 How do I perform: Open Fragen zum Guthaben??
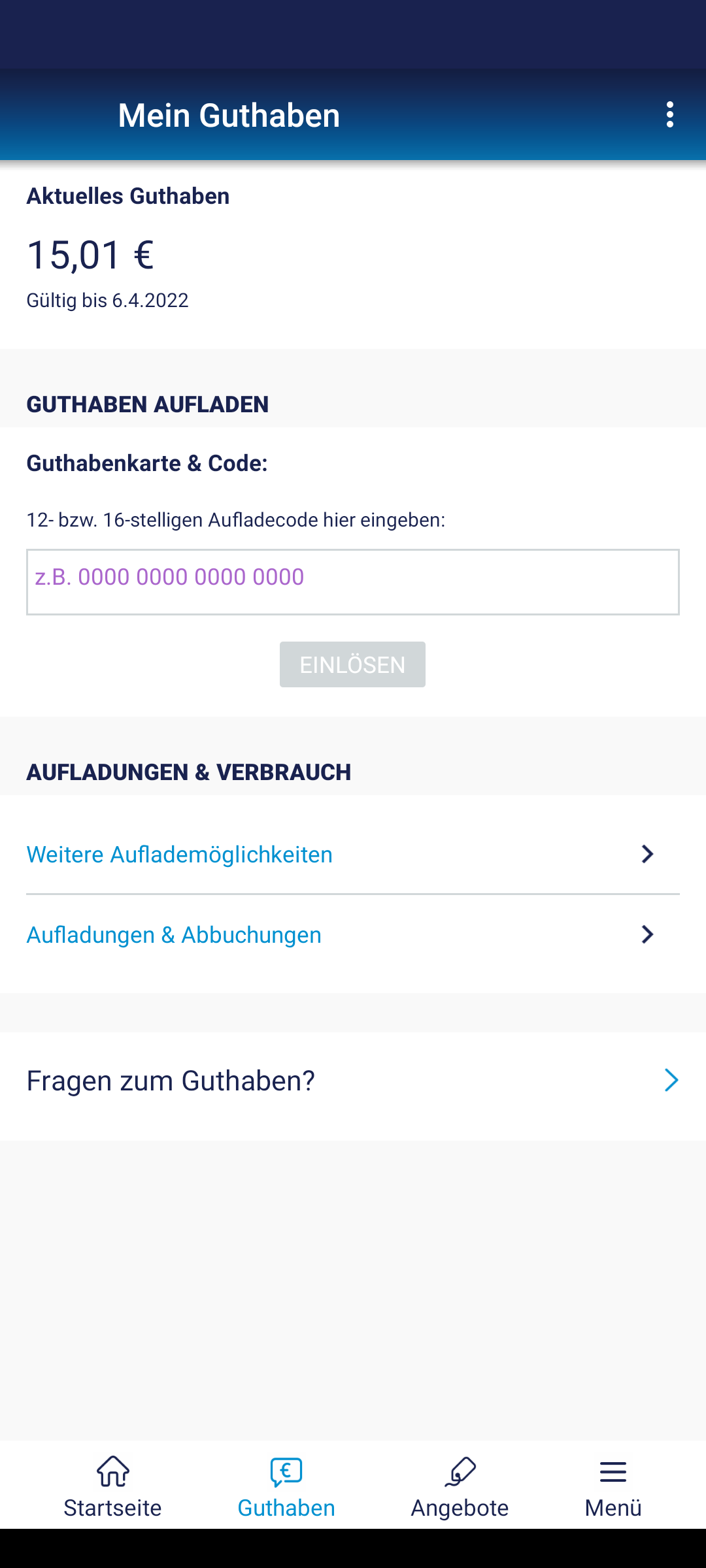pyautogui.click(x=353, y=1081)
